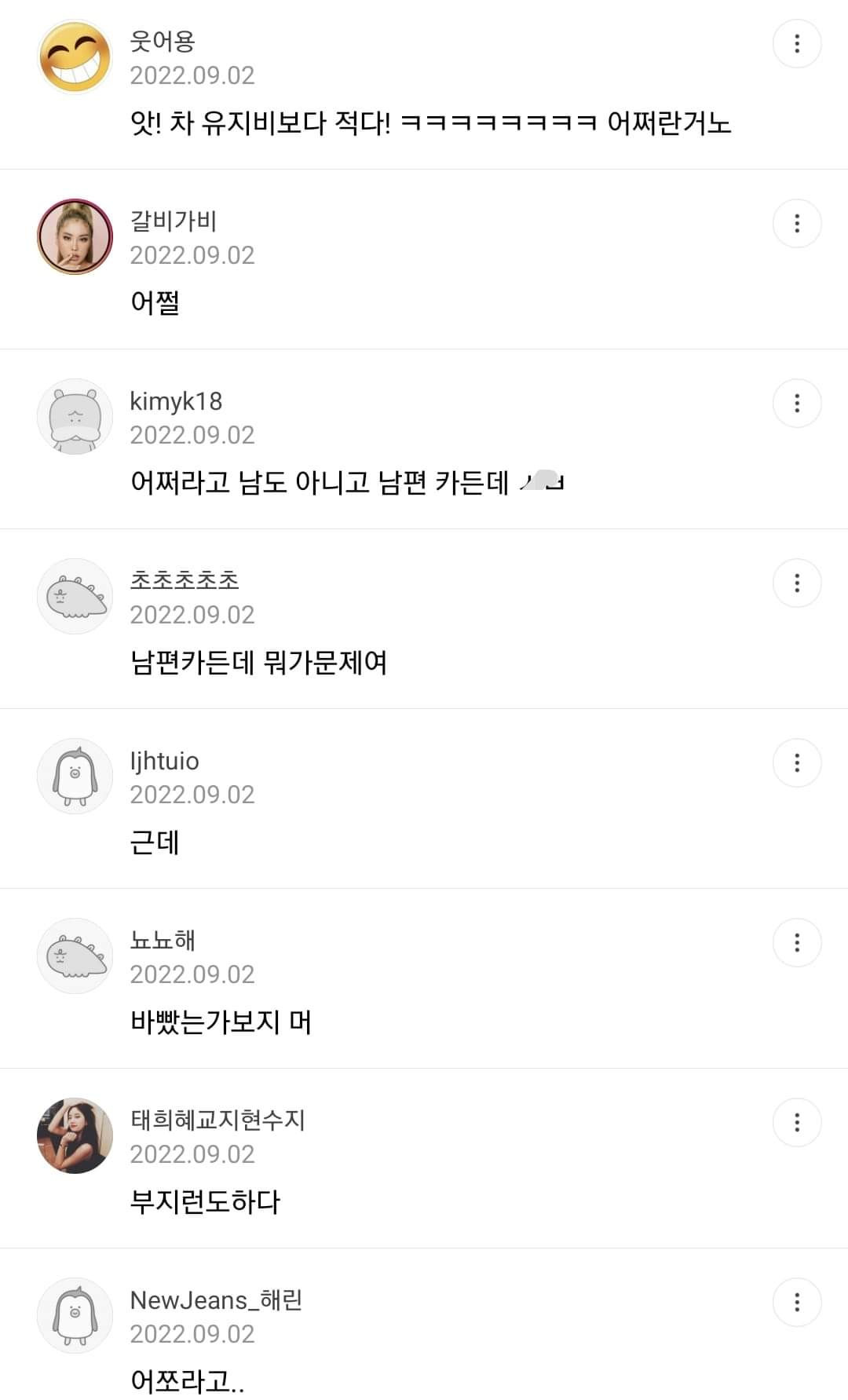Open the more options menu on 뇨뇨해's comment
Viewport: 848px width, 1400px height.
(x=797, y=943)
